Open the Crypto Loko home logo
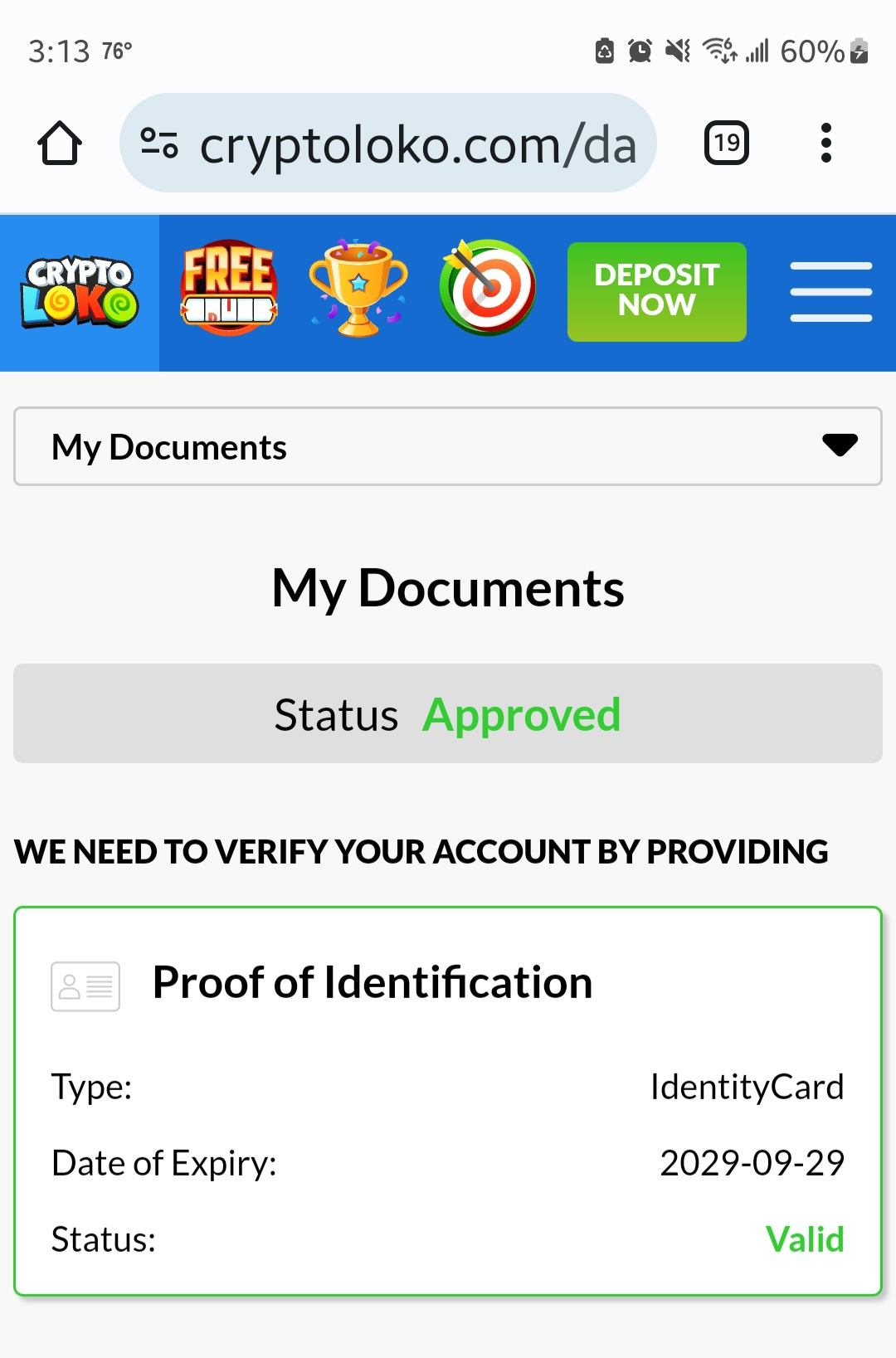The image size is (896, 1358). [80, 292]
